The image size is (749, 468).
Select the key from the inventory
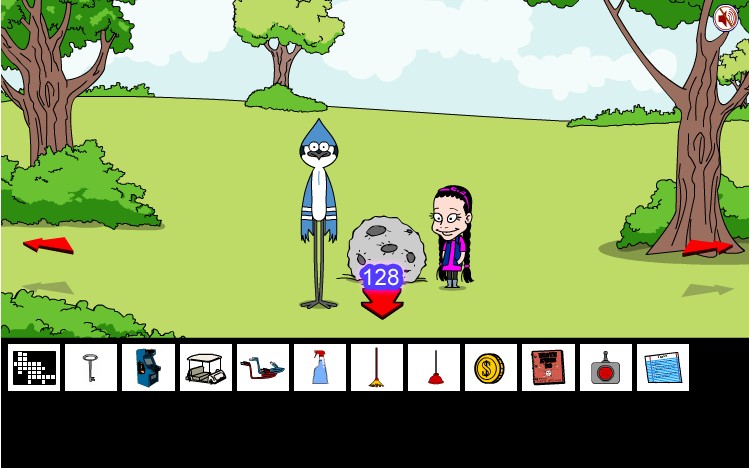point(91,367)
